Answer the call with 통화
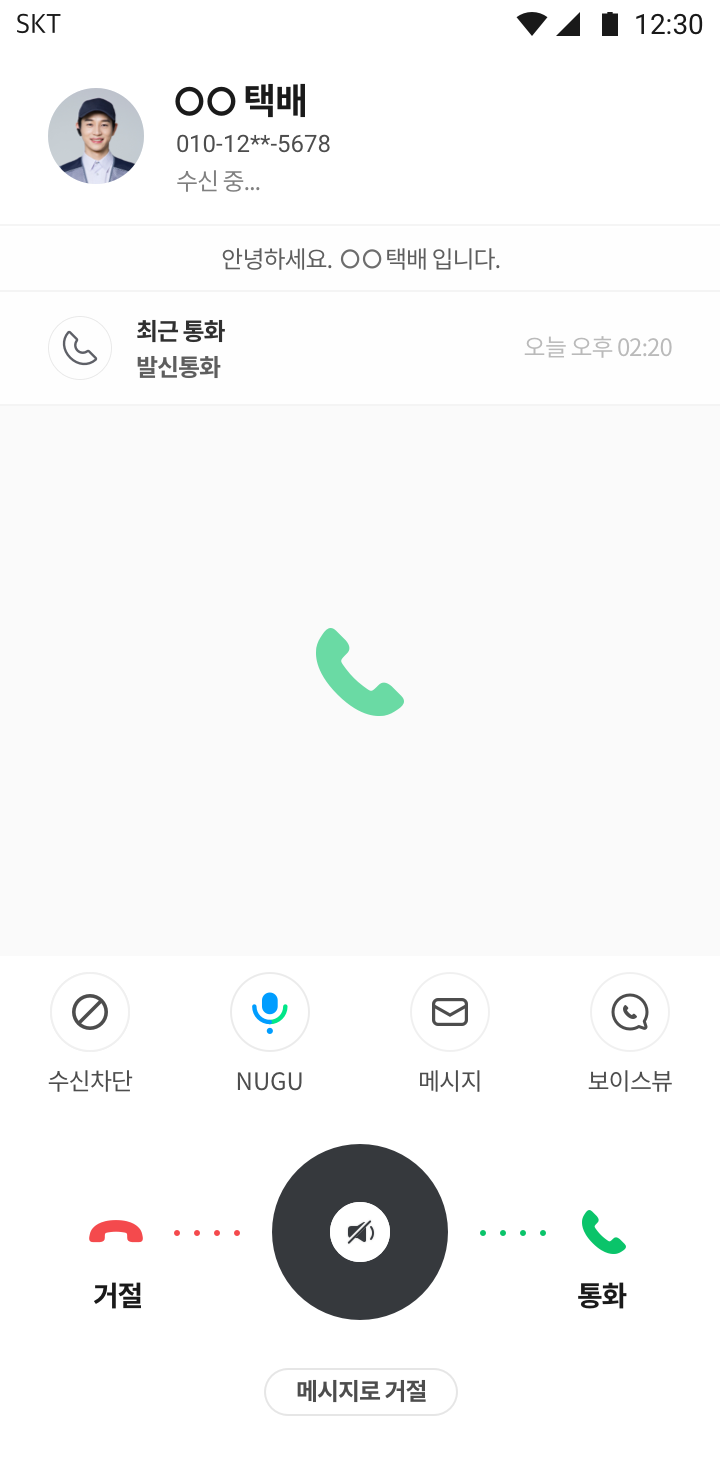 click(603, 1233)
